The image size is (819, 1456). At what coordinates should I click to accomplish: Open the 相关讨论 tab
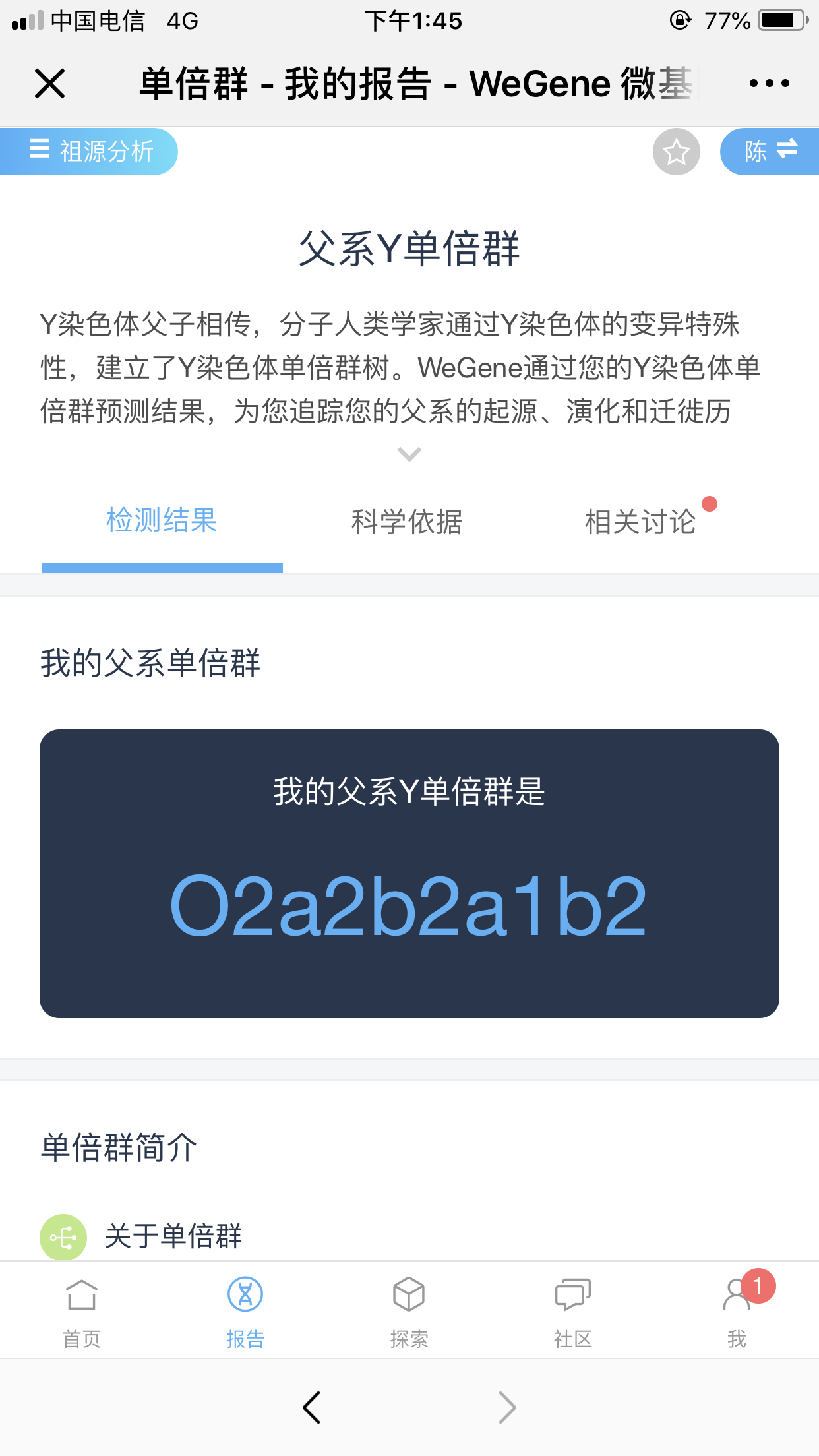point(640,522)
